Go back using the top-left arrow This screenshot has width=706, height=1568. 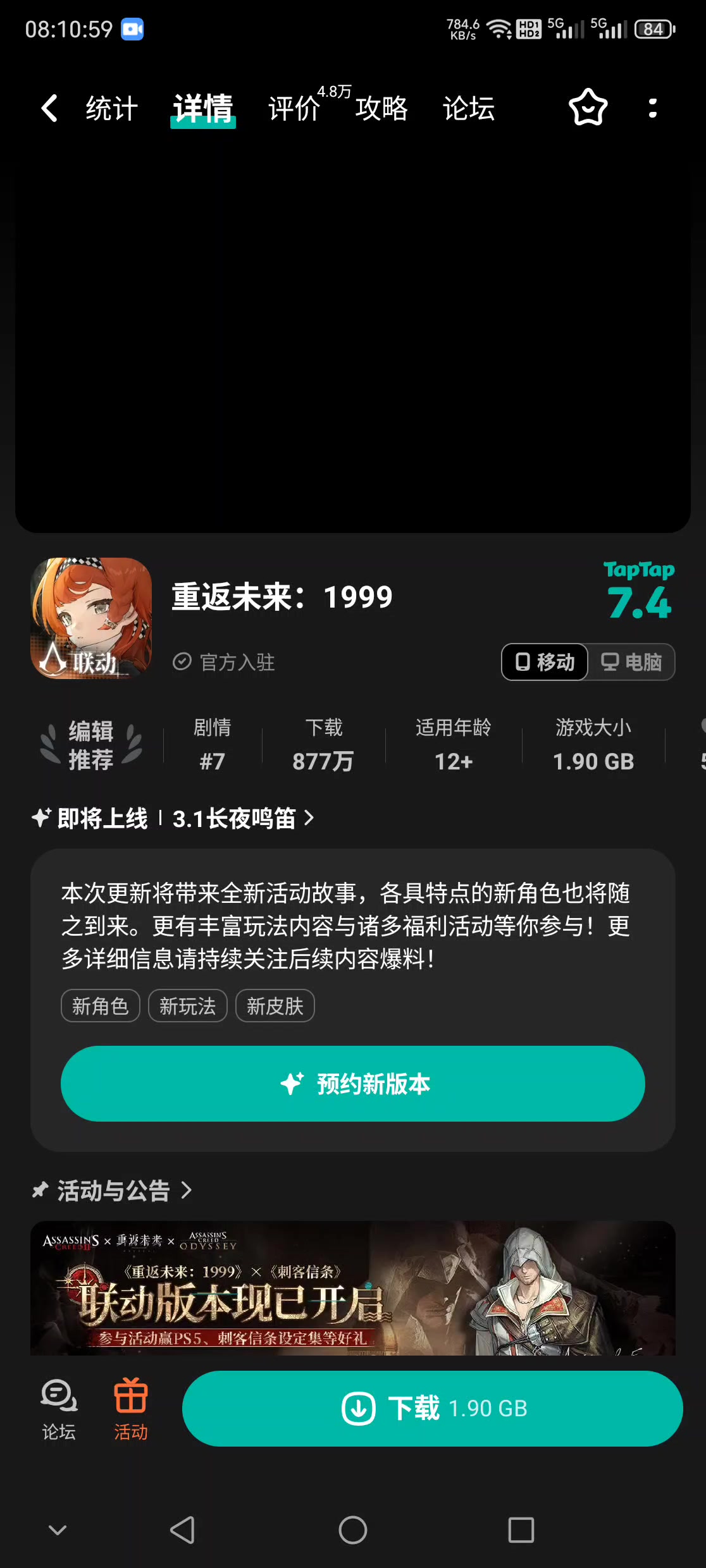(49, 108)
